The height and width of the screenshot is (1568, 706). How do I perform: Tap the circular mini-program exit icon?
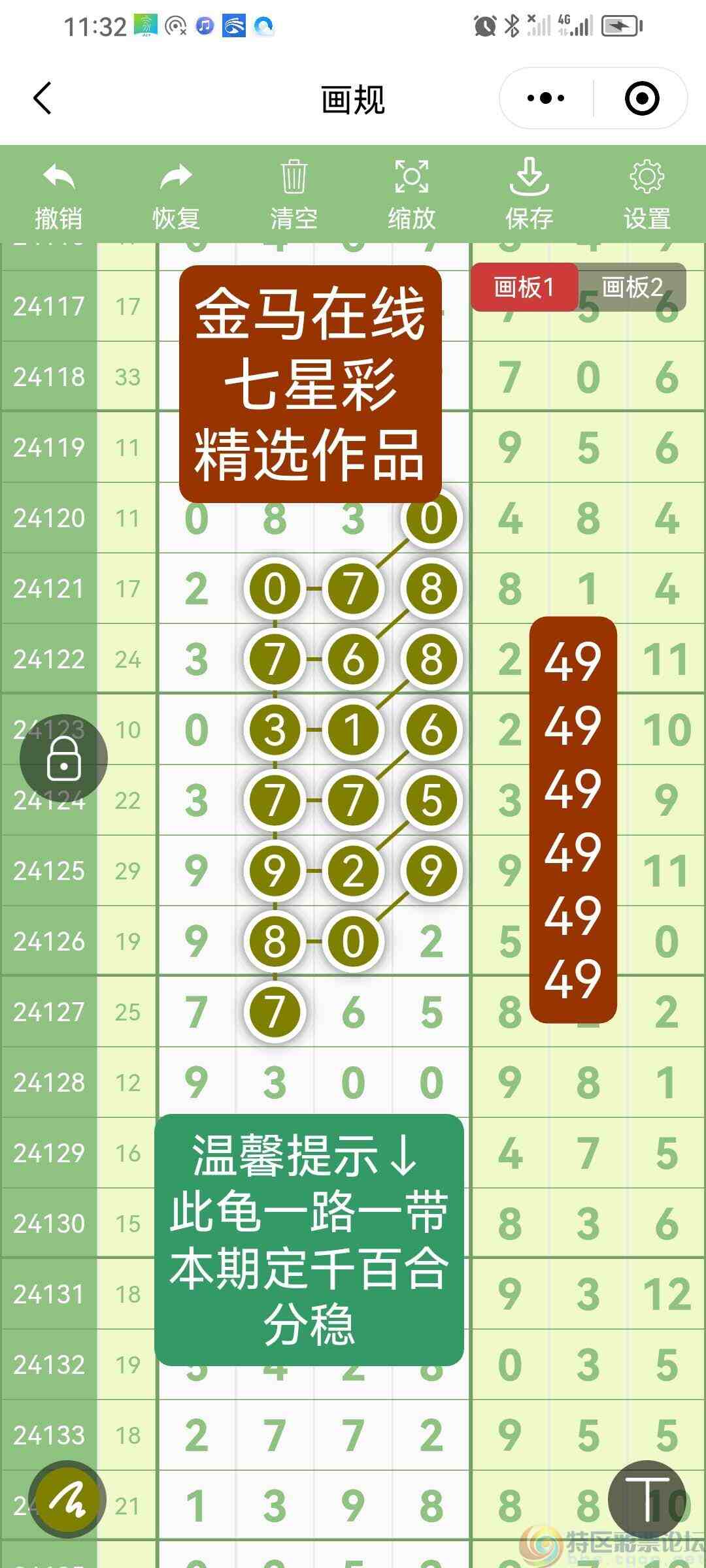pyautogui.click(x=641, y=97)
